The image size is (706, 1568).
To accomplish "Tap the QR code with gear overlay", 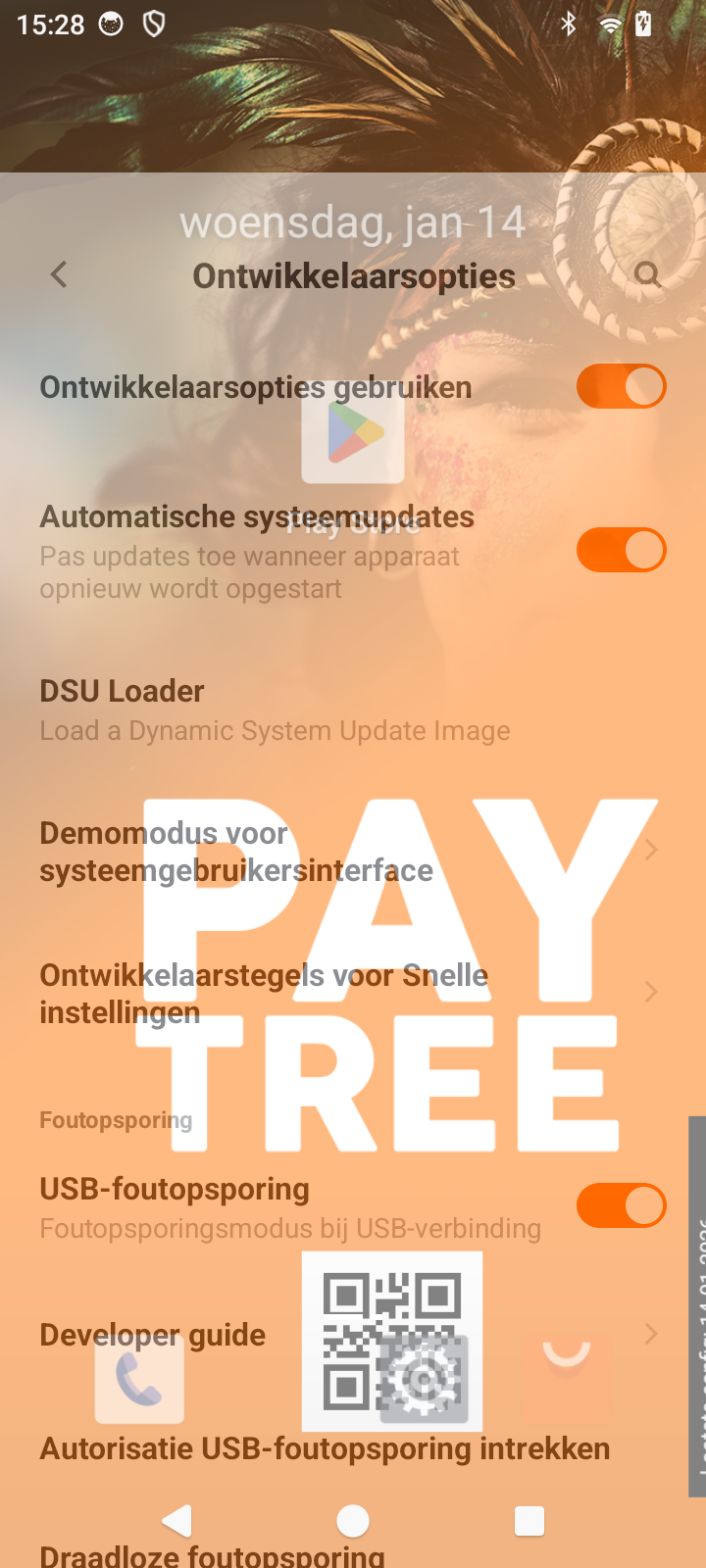I will (x=391, y=1340).
